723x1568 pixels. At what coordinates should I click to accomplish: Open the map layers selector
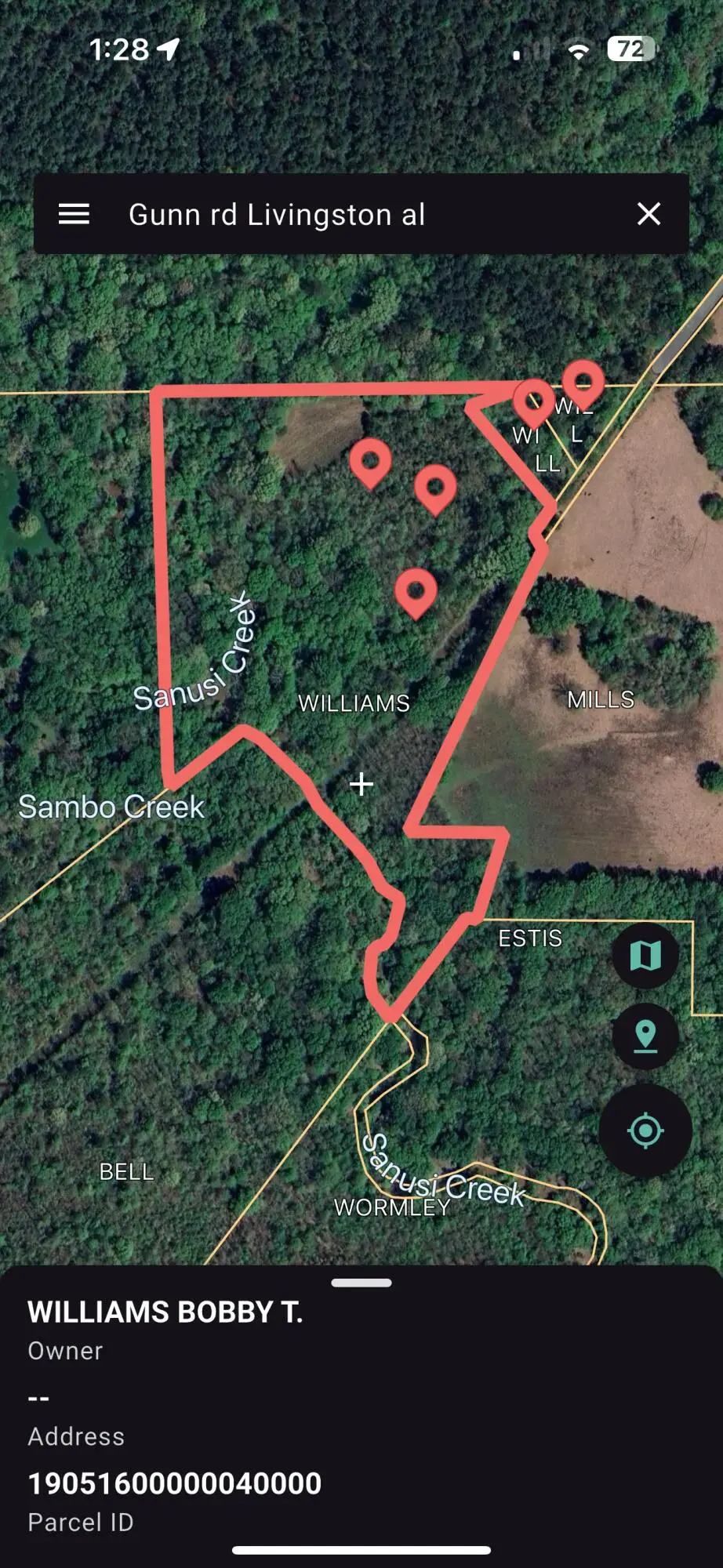point(643,956)
